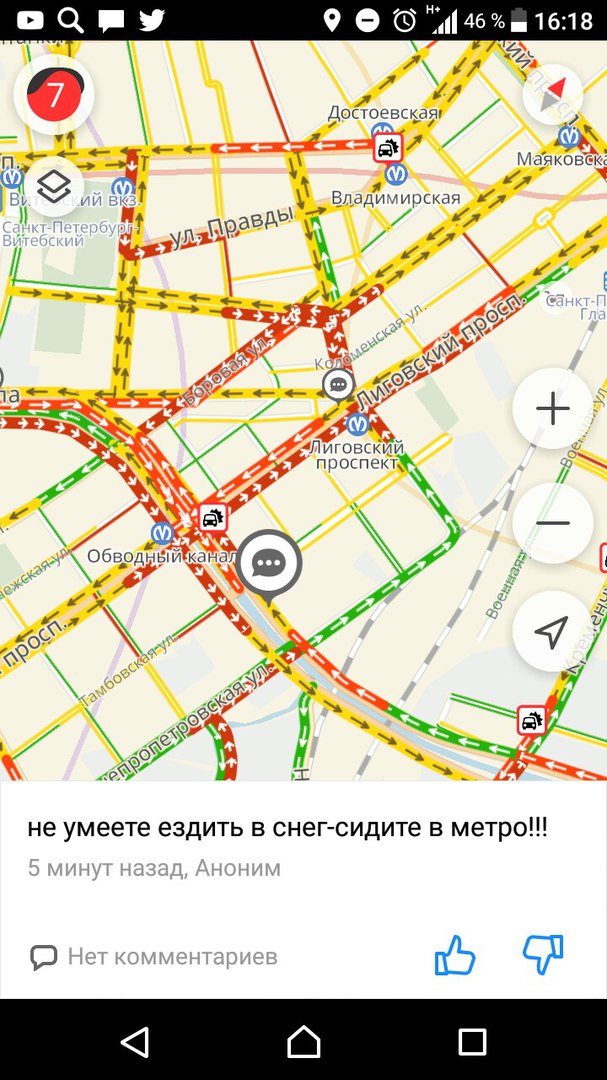Open the small chat marker near Коломенская ул.
607x1080 pixels.
pos(339,384)
